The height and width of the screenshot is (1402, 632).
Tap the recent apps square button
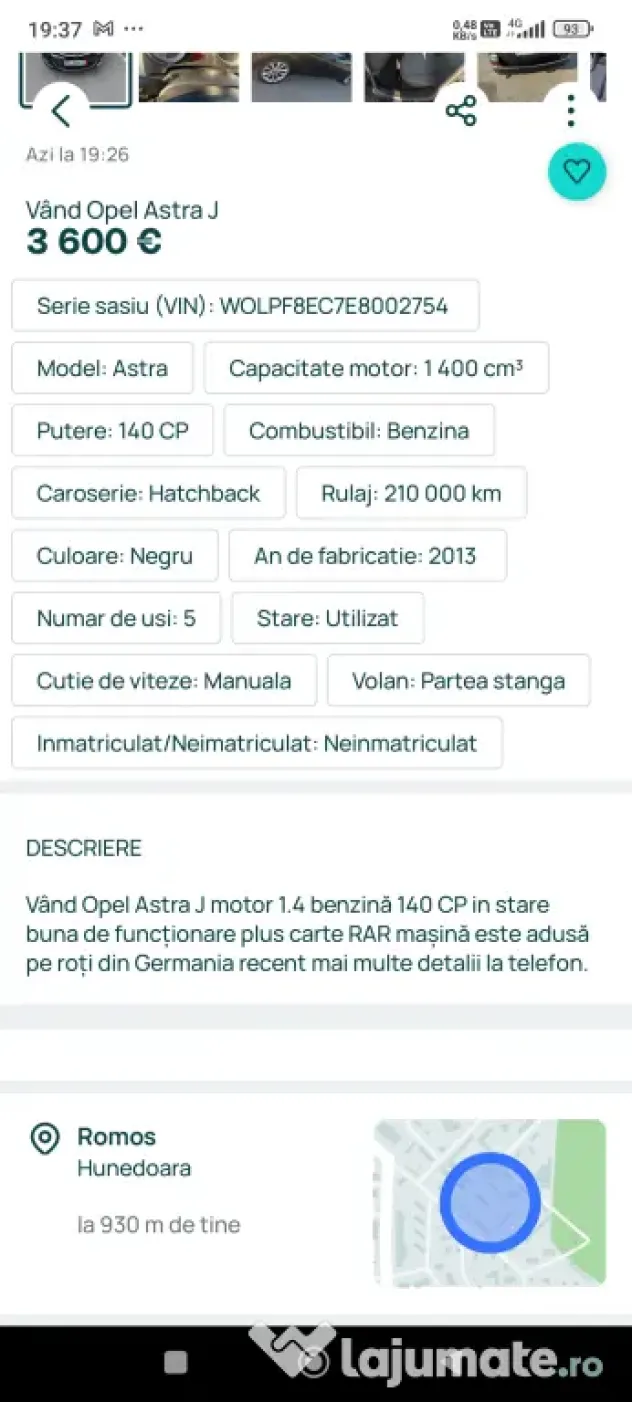(x=176, y=1361)
